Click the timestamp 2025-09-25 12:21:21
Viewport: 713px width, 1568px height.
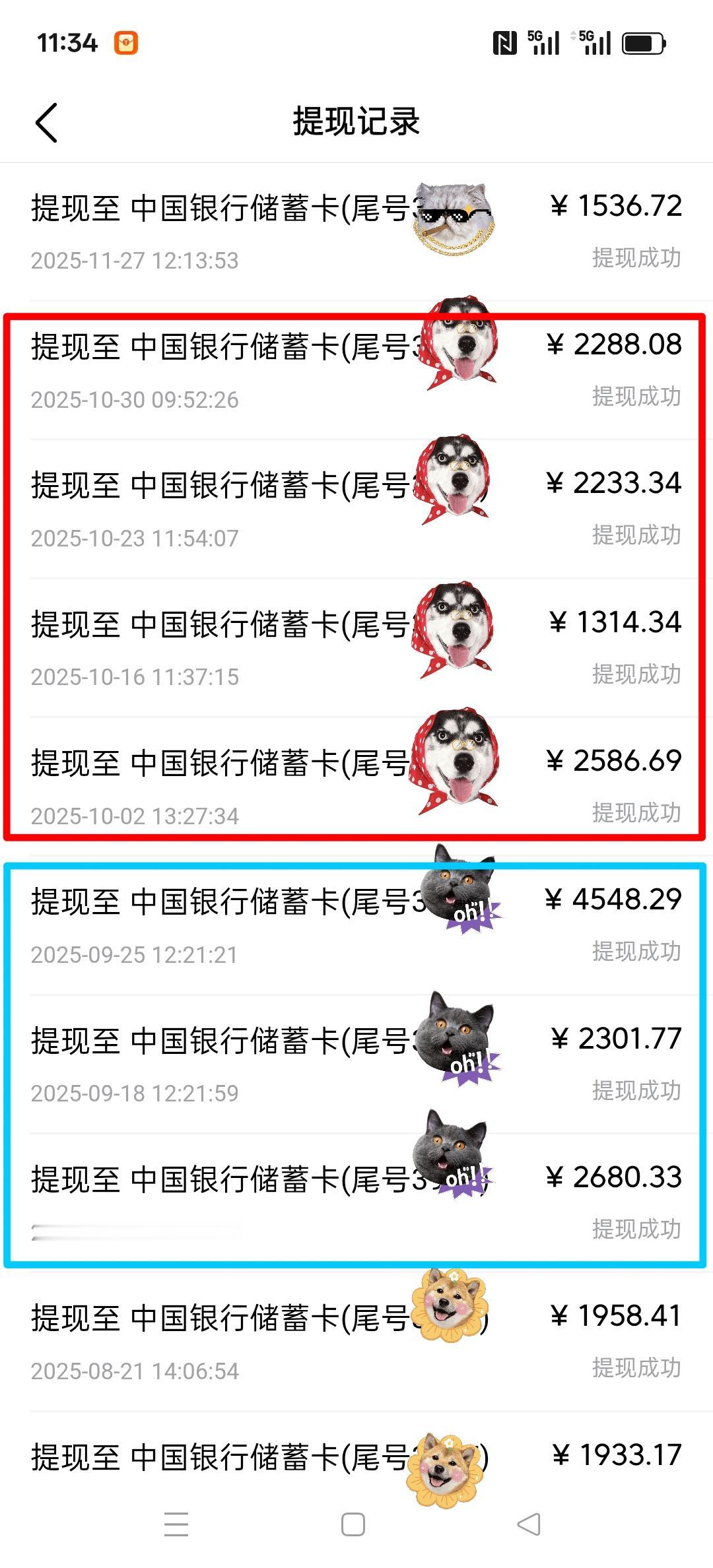[135, 954]
